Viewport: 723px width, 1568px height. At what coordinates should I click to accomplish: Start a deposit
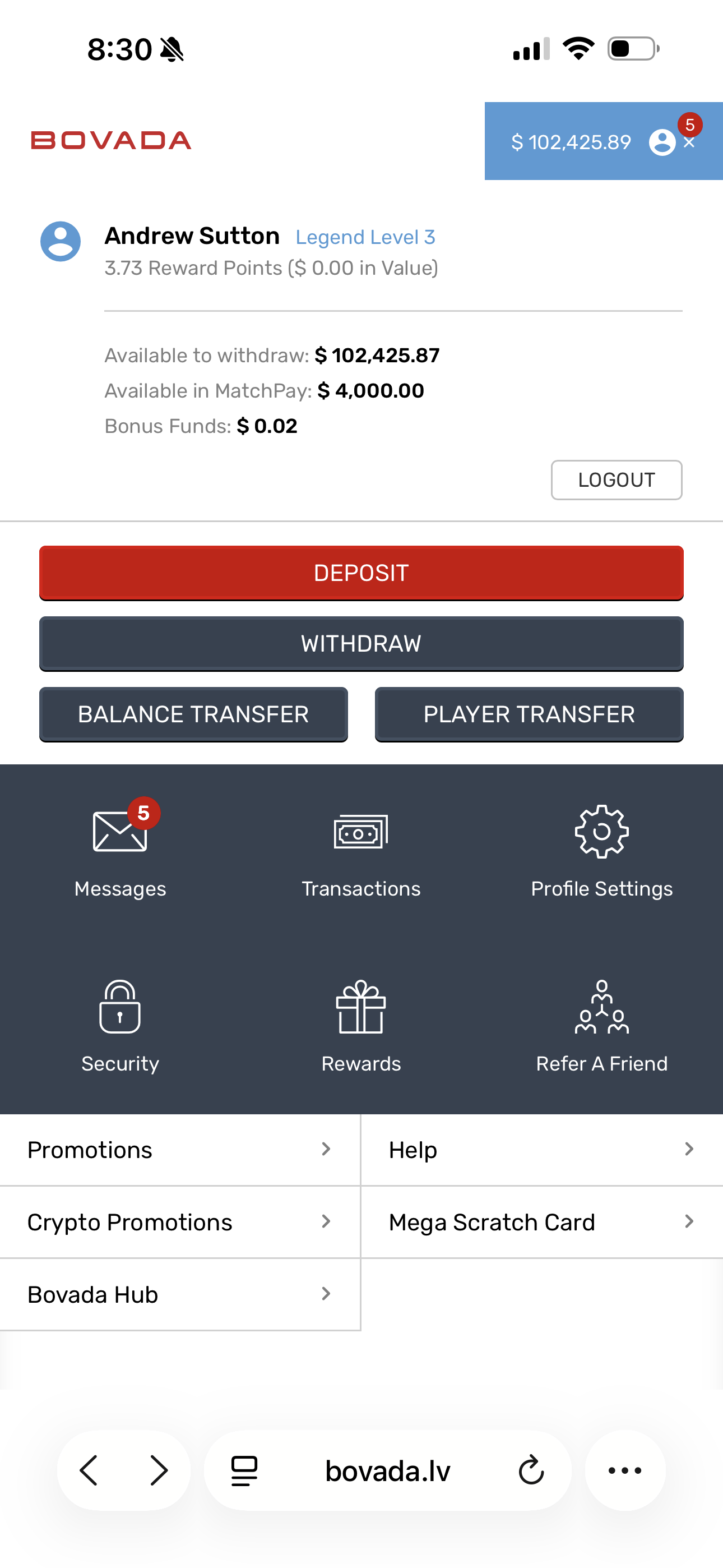[x=361, y=573]
